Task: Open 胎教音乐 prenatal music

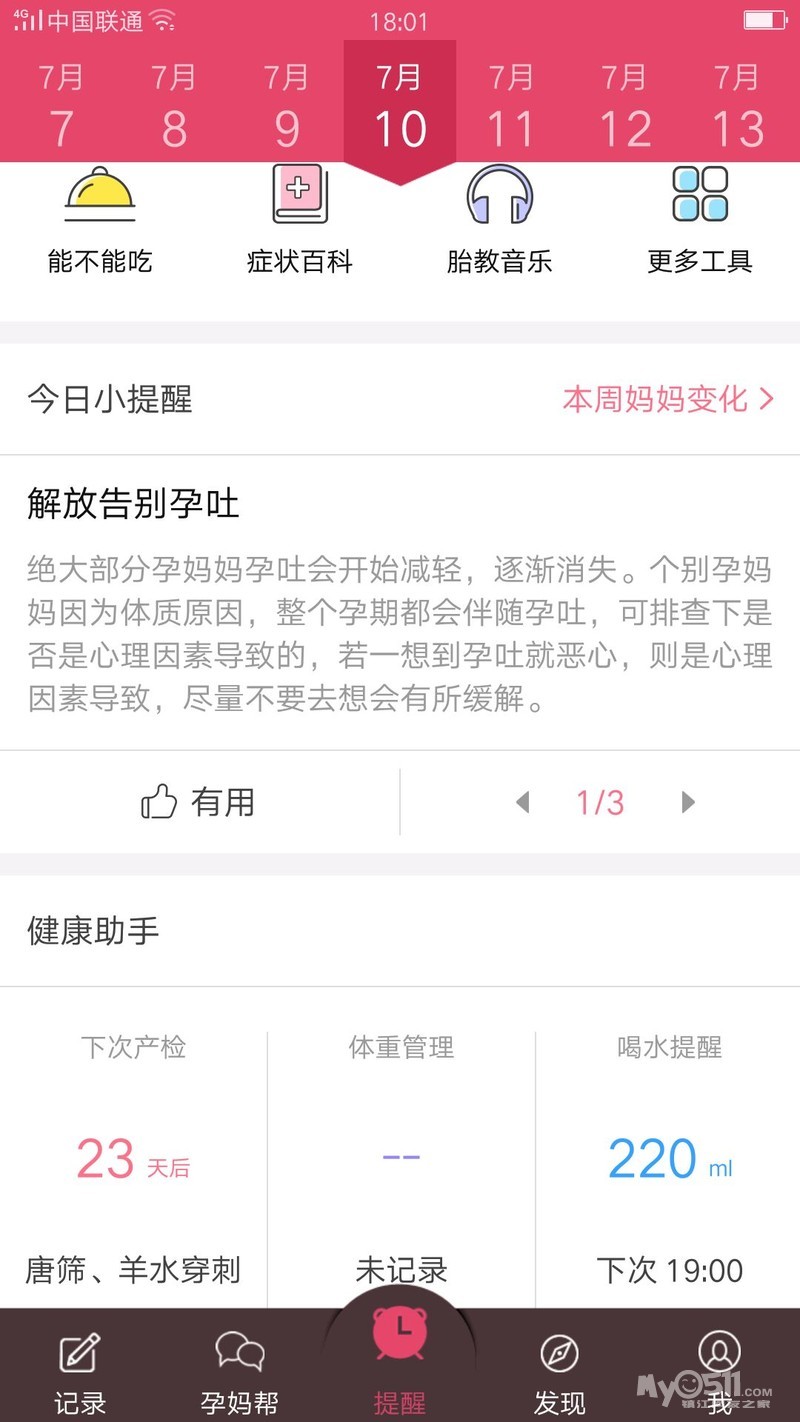Action: coord(499,220)
